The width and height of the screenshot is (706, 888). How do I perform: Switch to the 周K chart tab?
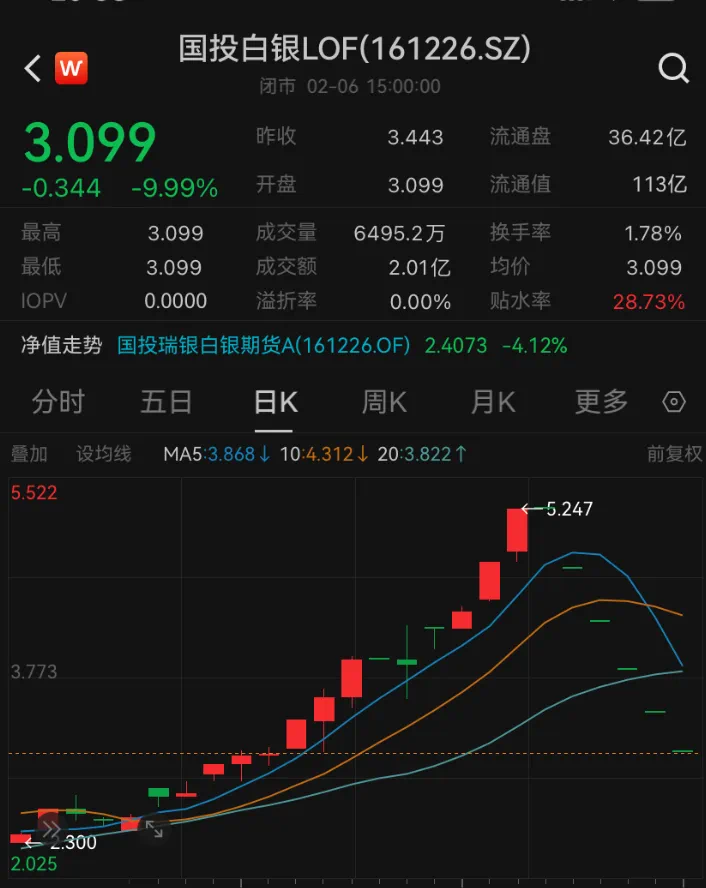[x=384, y=402]
